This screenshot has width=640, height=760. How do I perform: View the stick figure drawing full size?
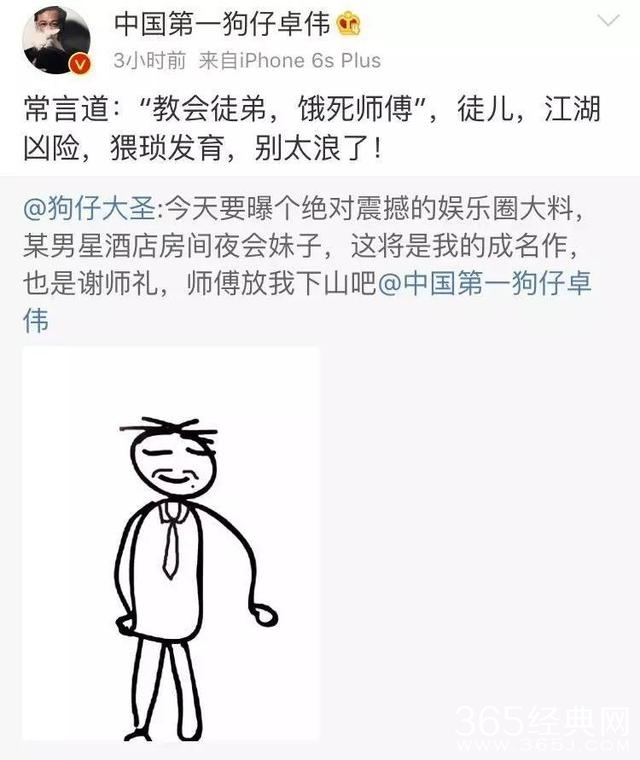pos(170,543)
